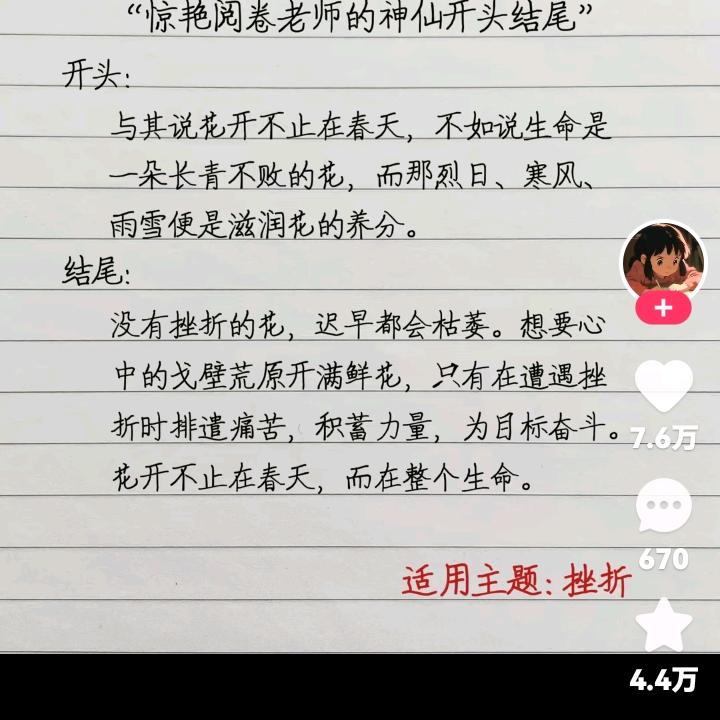Open the creator's profile avatar
The image size is (720, 720).
coord(663,262)
